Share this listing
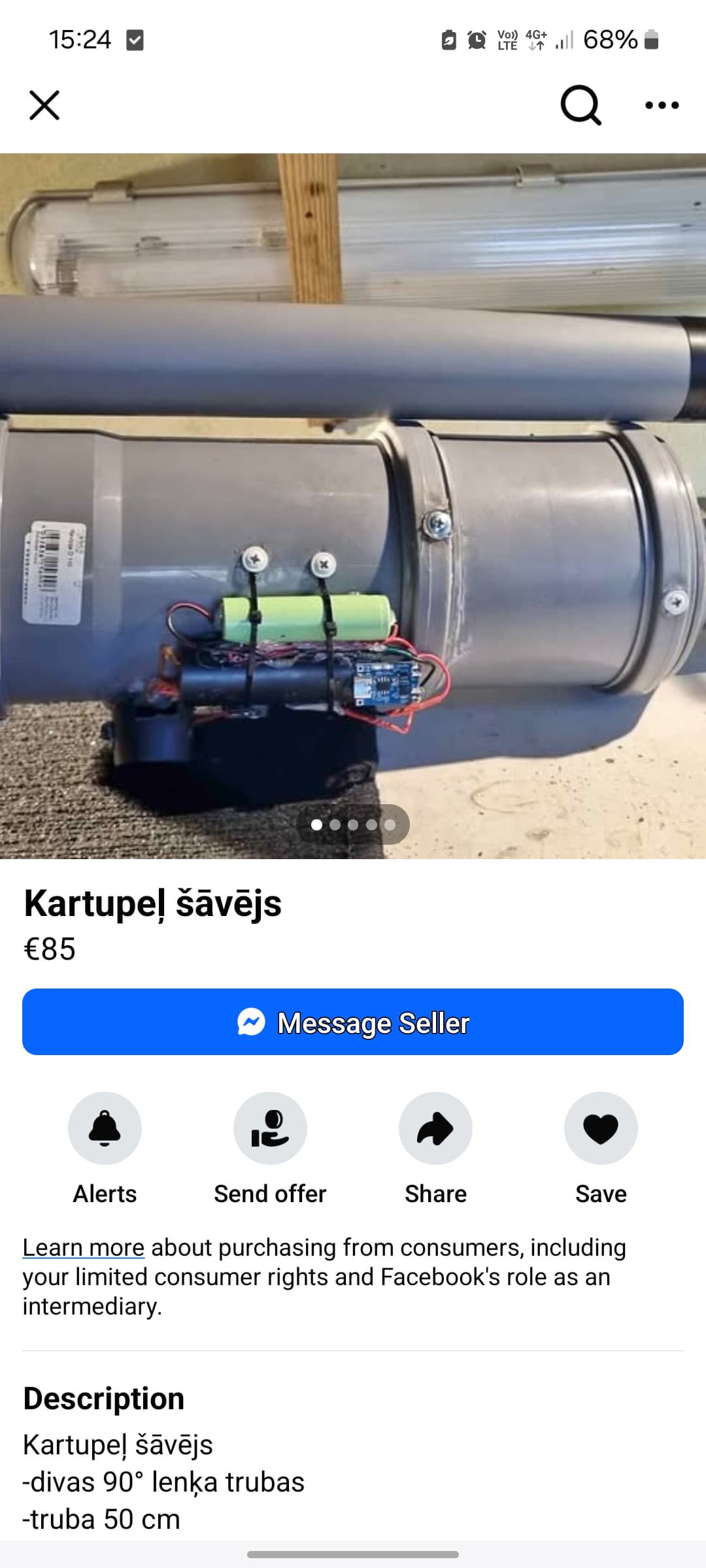706x1568 pixels. tap(435, 1128)
